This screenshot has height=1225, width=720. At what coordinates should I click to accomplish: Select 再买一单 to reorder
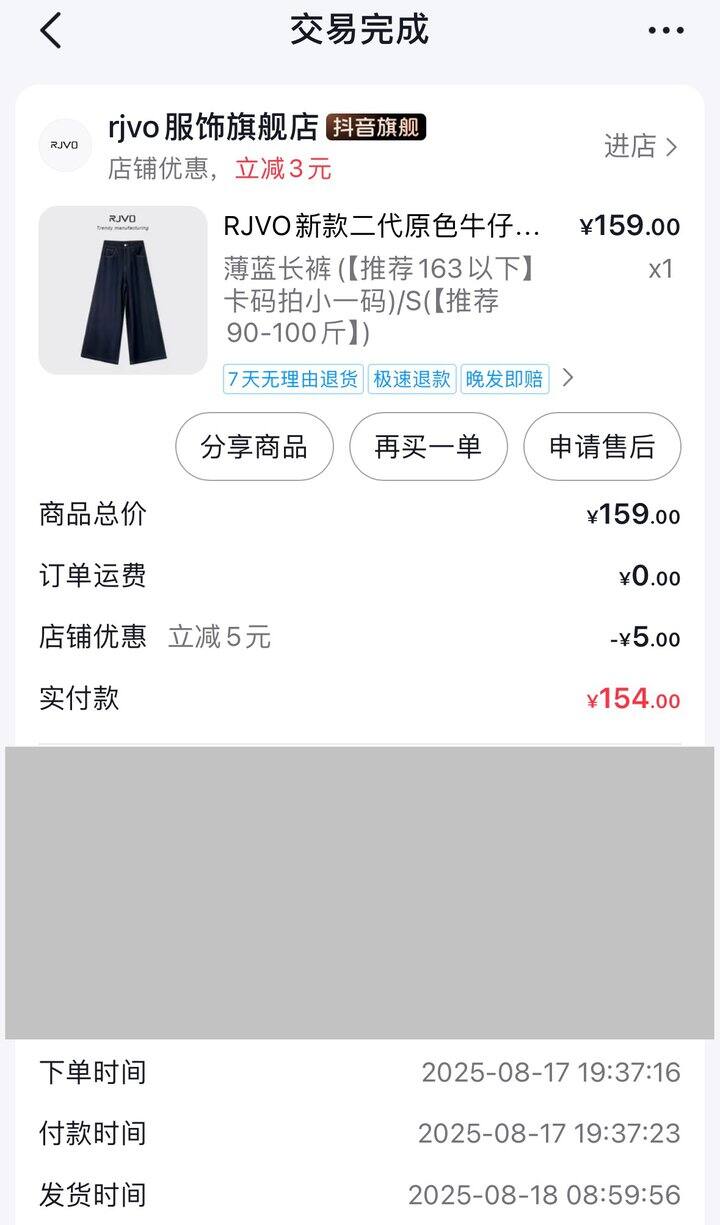tap(428, 446)
